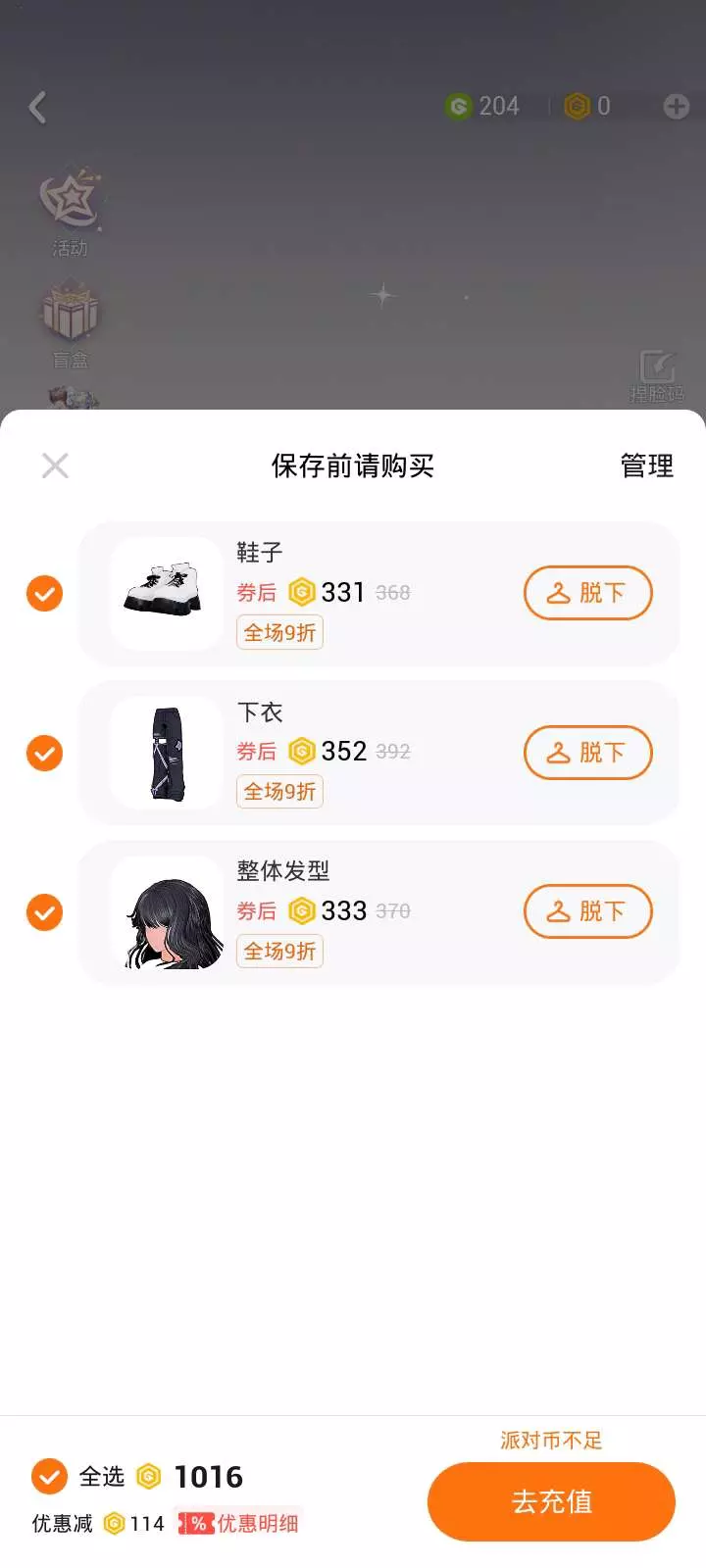Image resolution: width=706 pixels, height=1568 pixels.
Task: View 优惠明细 discount details
Action: click(239, 1523)
